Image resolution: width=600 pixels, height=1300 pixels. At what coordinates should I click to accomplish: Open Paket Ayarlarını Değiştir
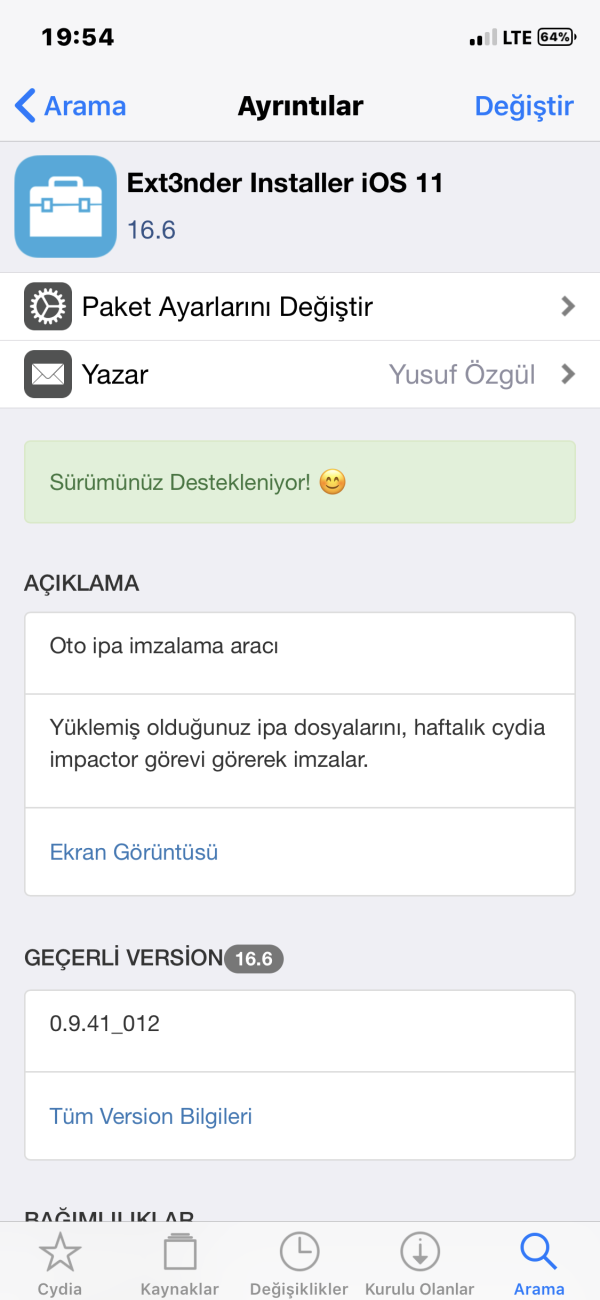300,306
